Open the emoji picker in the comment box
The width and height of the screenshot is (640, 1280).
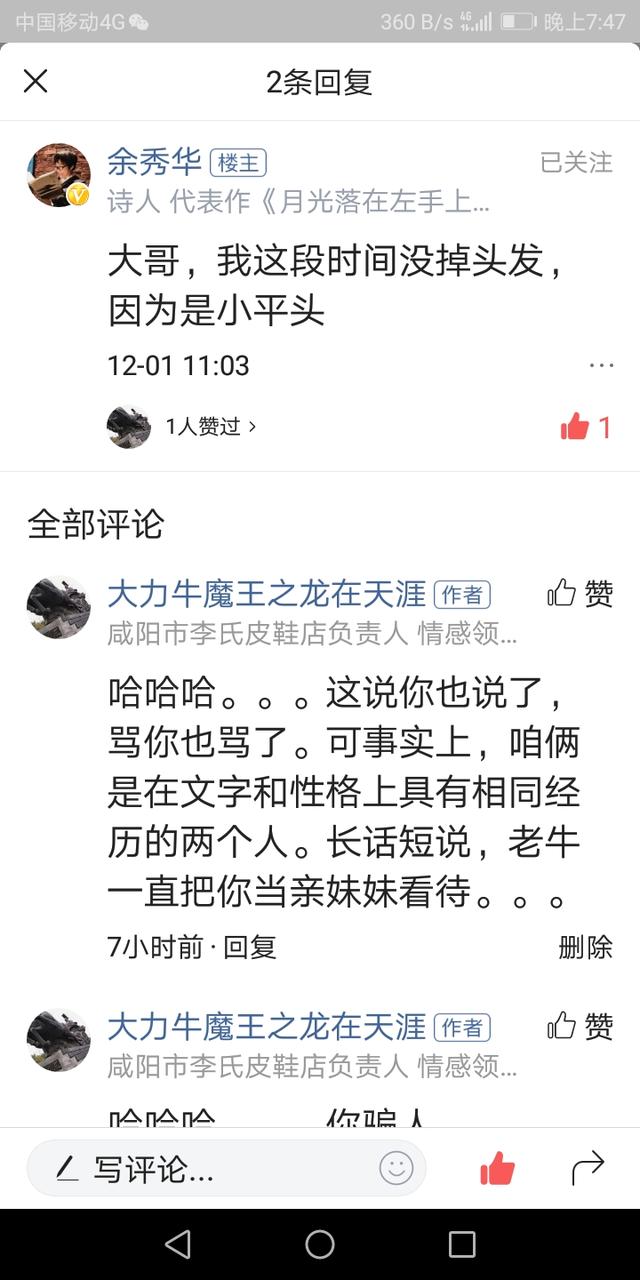pos(396,1168)
